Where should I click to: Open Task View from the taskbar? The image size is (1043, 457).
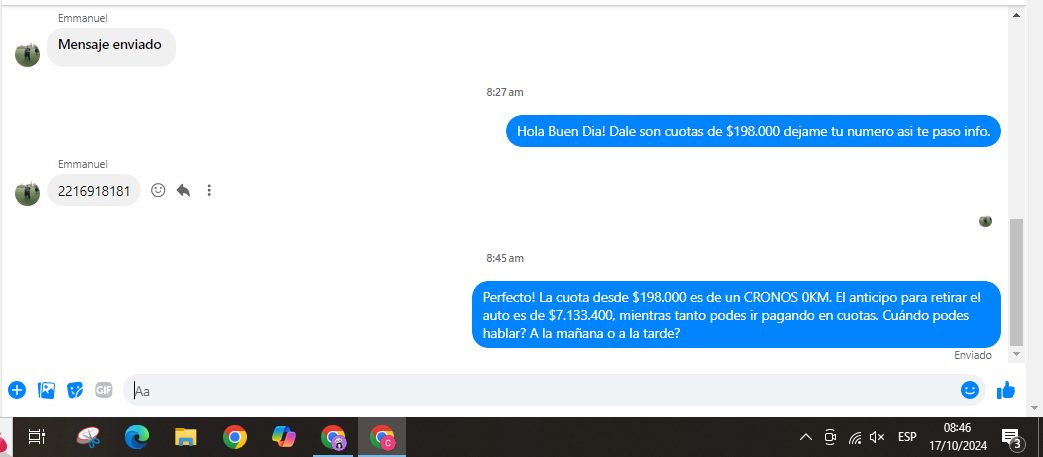[x=37, y=437]
